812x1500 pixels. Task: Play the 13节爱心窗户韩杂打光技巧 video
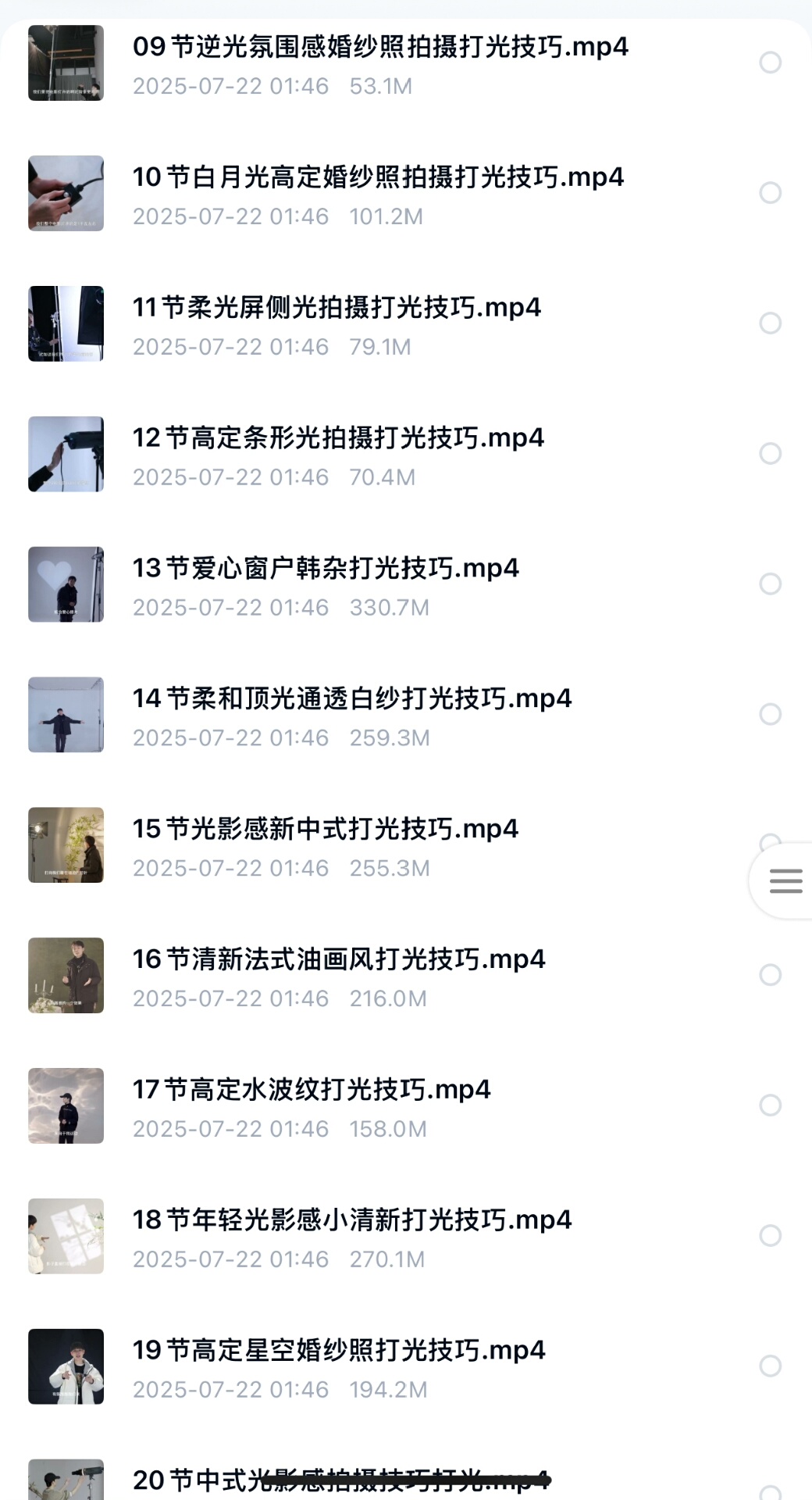pos(325,569)
